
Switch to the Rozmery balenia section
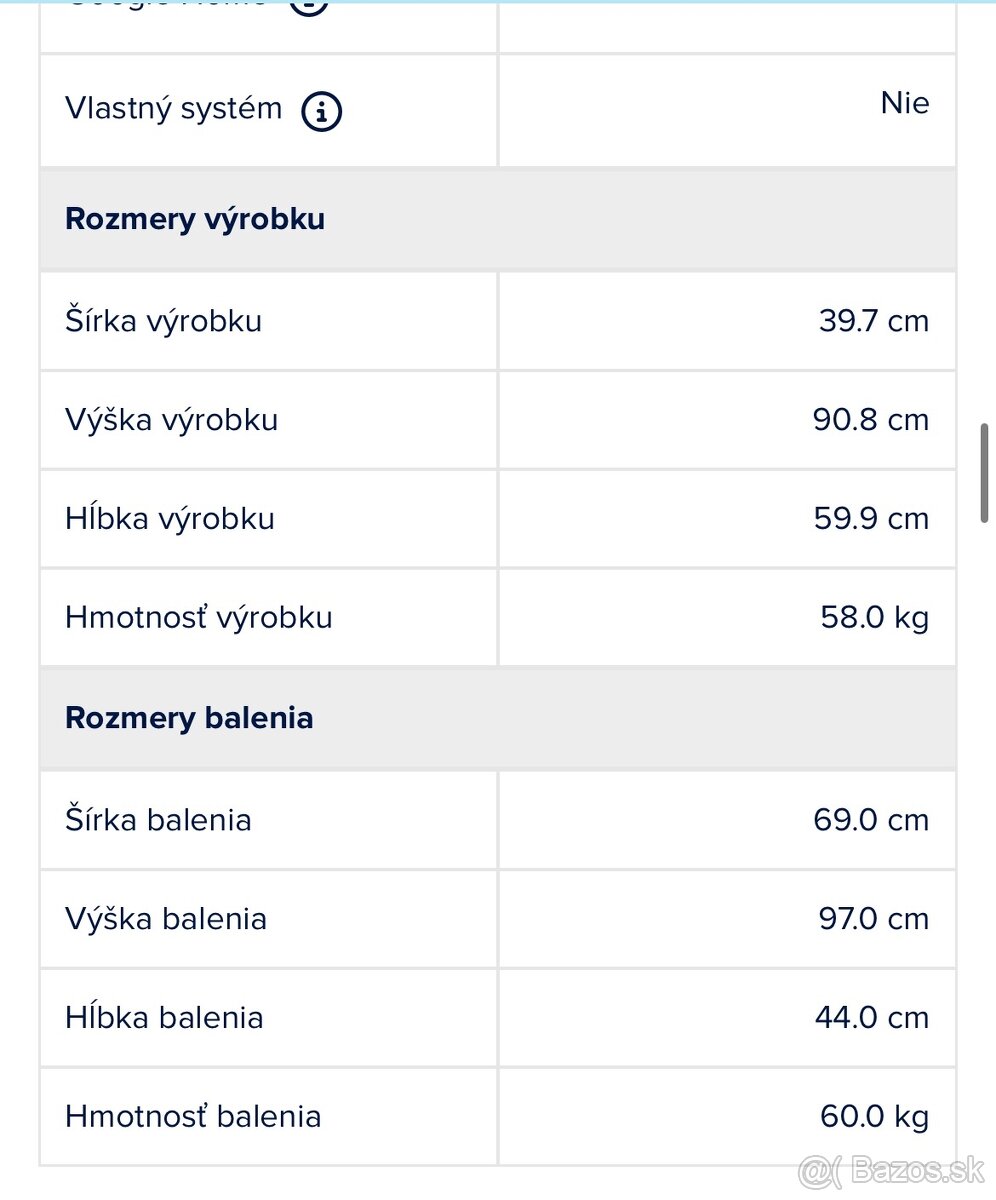[189, 718]
